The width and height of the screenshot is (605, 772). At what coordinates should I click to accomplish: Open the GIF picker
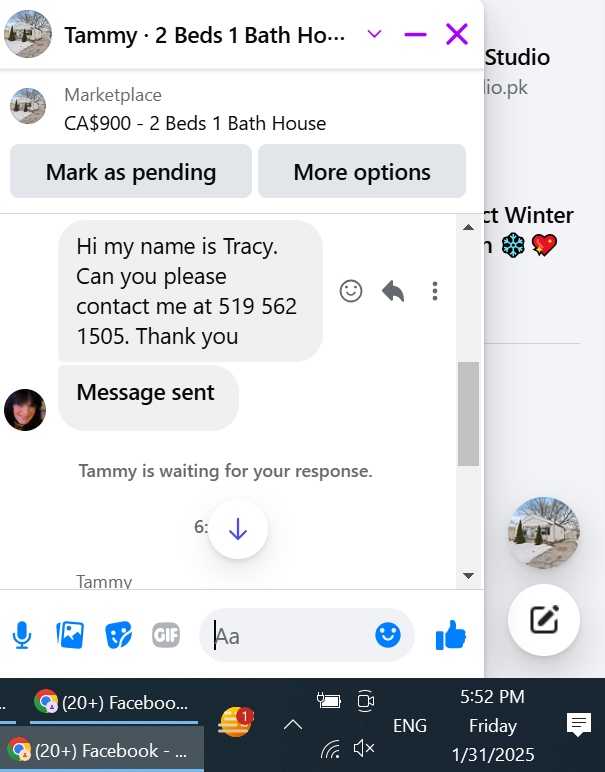pyautogui.click(x=166, y=635)
